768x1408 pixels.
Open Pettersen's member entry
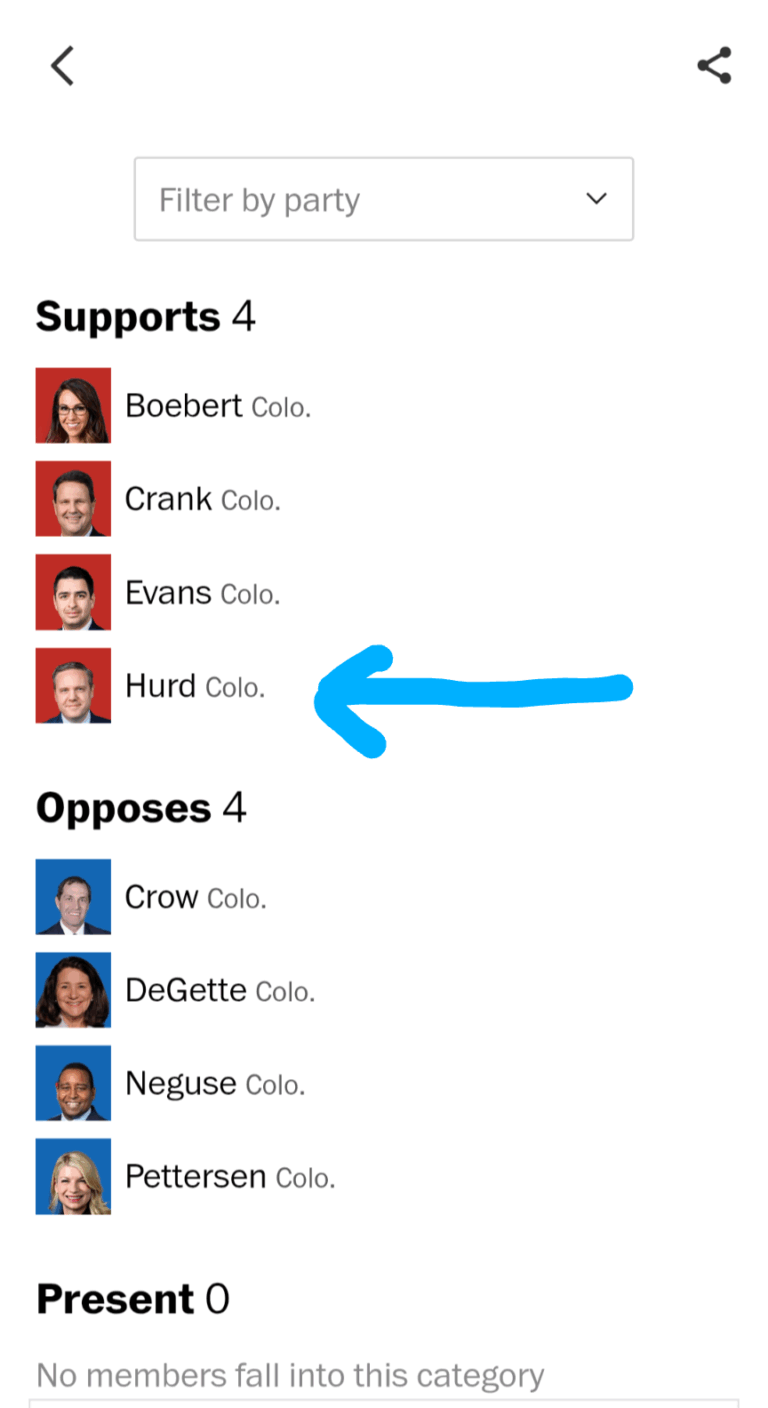(x=186, y=1176)
